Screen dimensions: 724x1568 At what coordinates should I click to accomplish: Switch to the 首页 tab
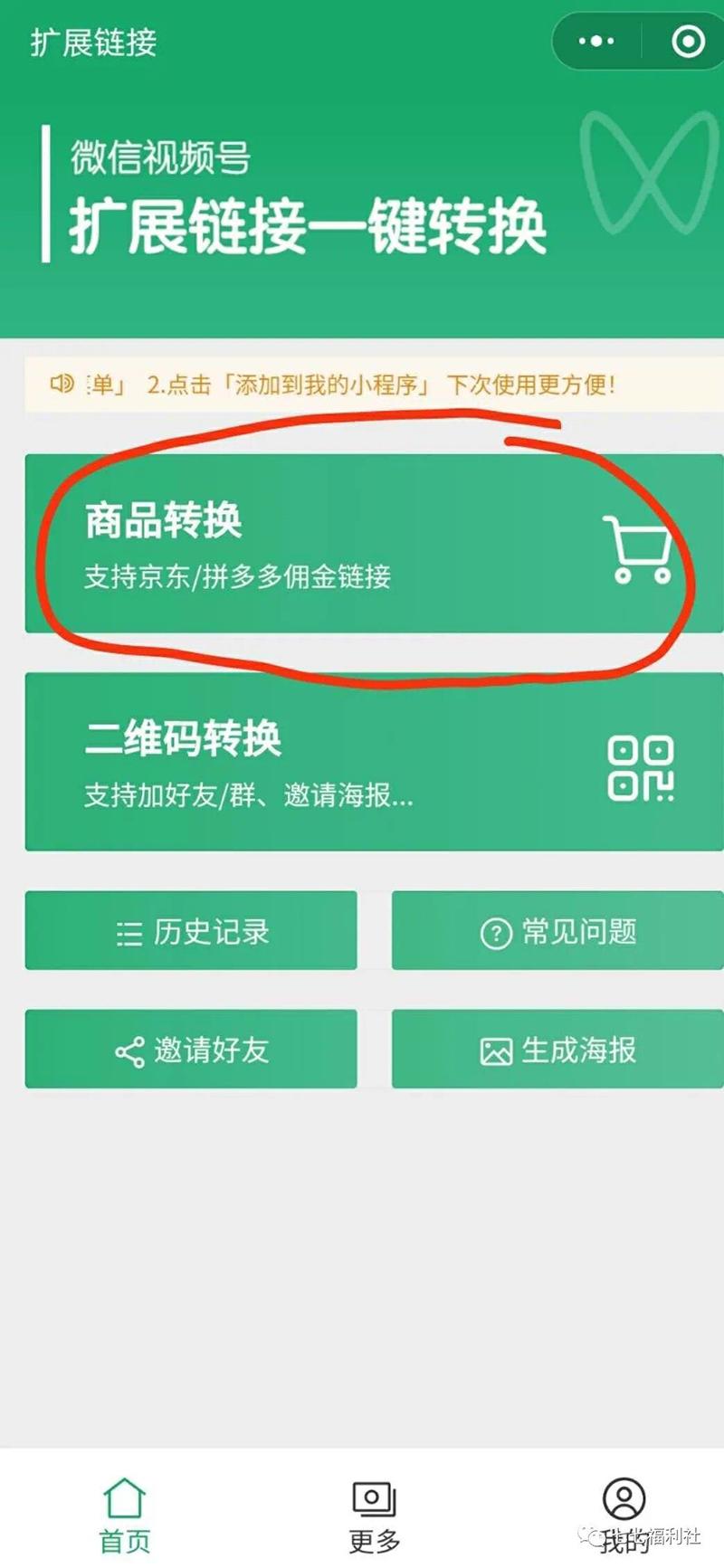pos(124,1516)
